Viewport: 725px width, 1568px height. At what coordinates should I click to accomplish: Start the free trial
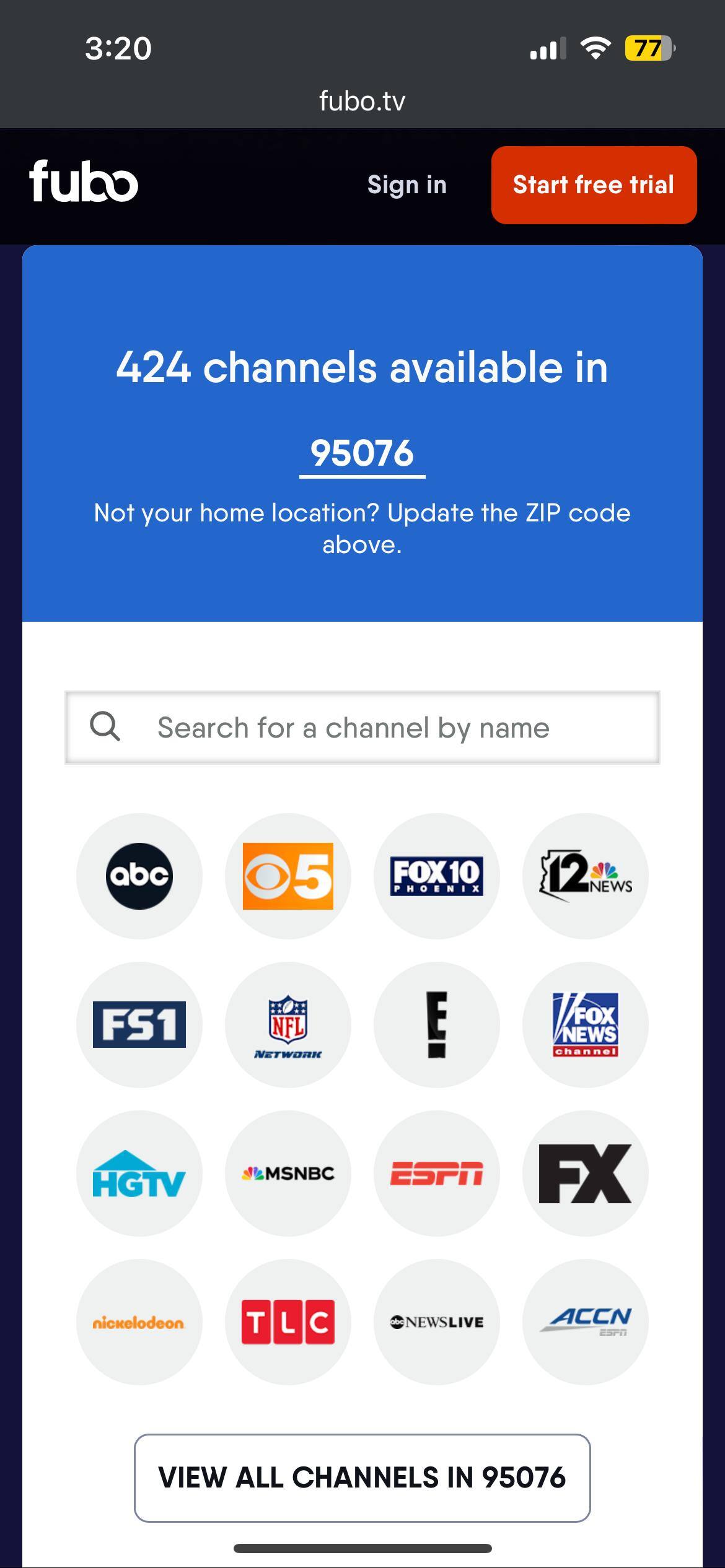tap(594, 185)
